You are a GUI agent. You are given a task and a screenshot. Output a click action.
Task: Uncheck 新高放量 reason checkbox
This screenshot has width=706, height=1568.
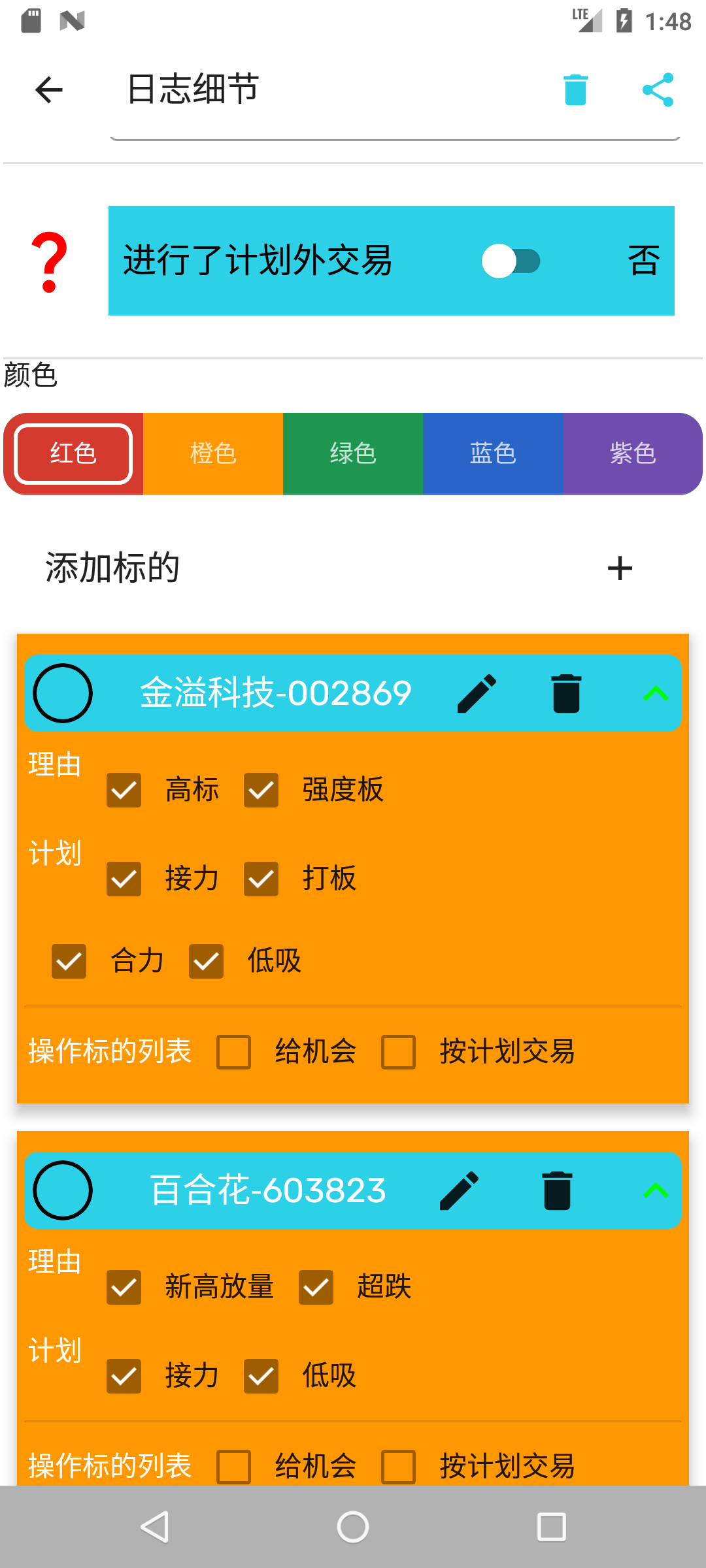pos(124,1287)
